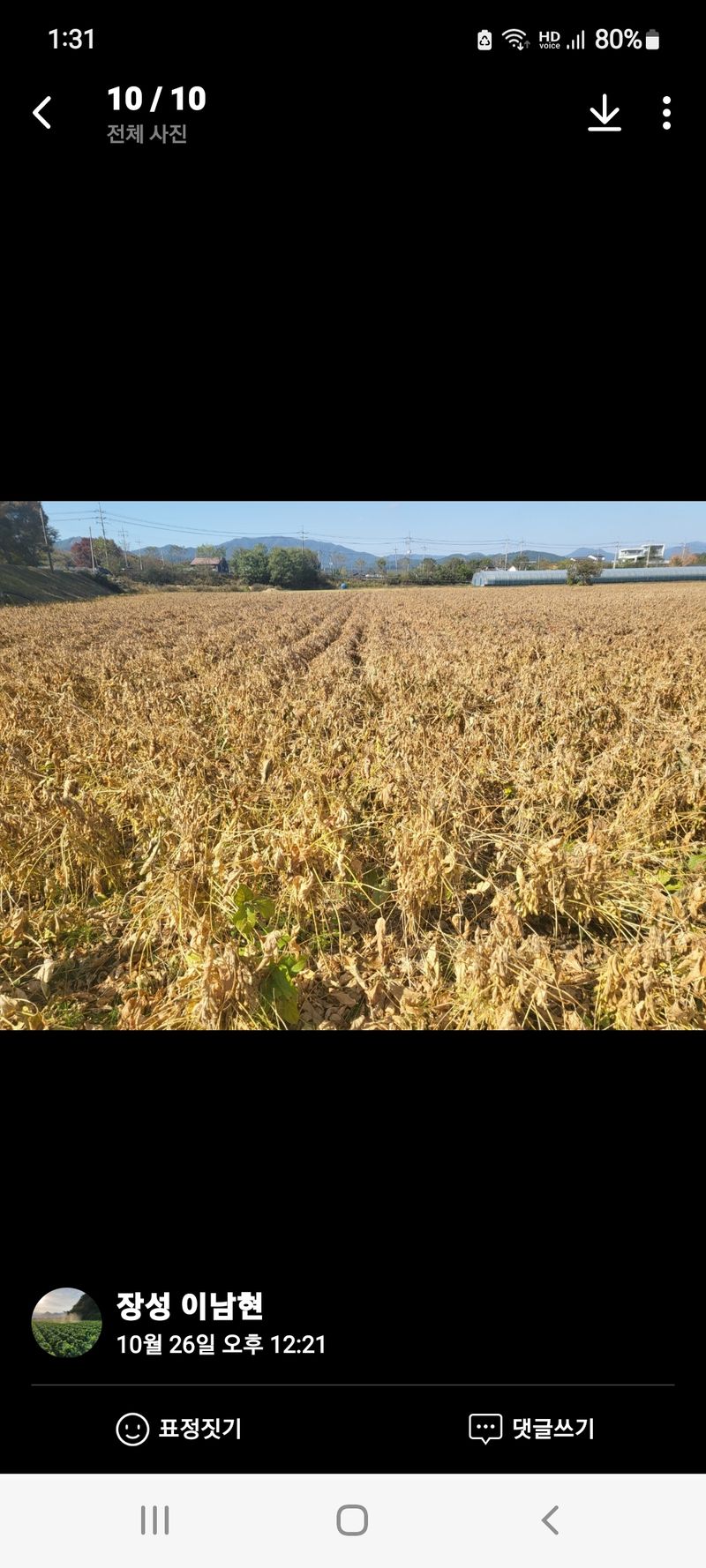Tap the field photo to toggle controls
Screen dimensions: 706x1568
pyautogui.click(x=353, y=765)
